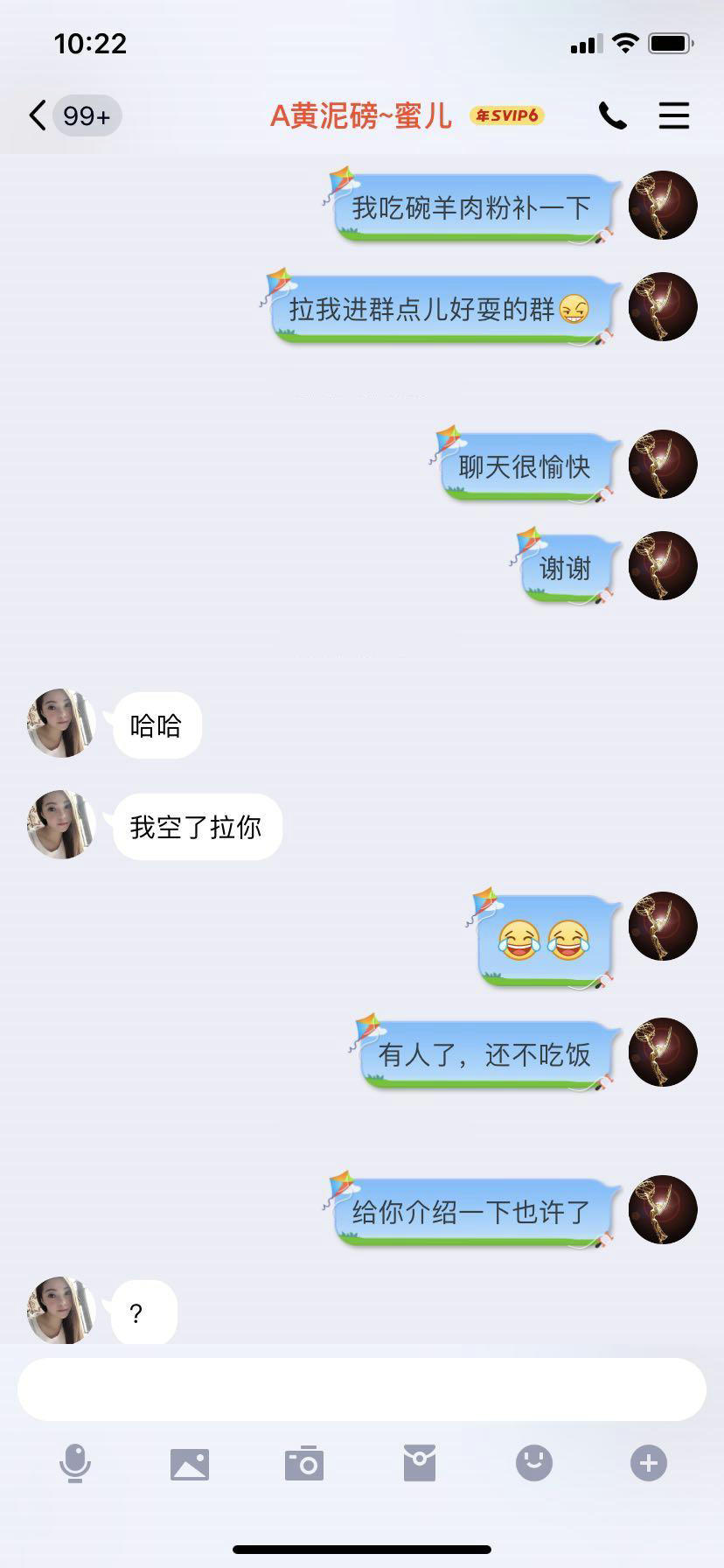Screen dimensions: 724x1568
Task: Tap the contact's profile avatar beside 哈哈
Action: pyautogui.click(x=60, y=724)
